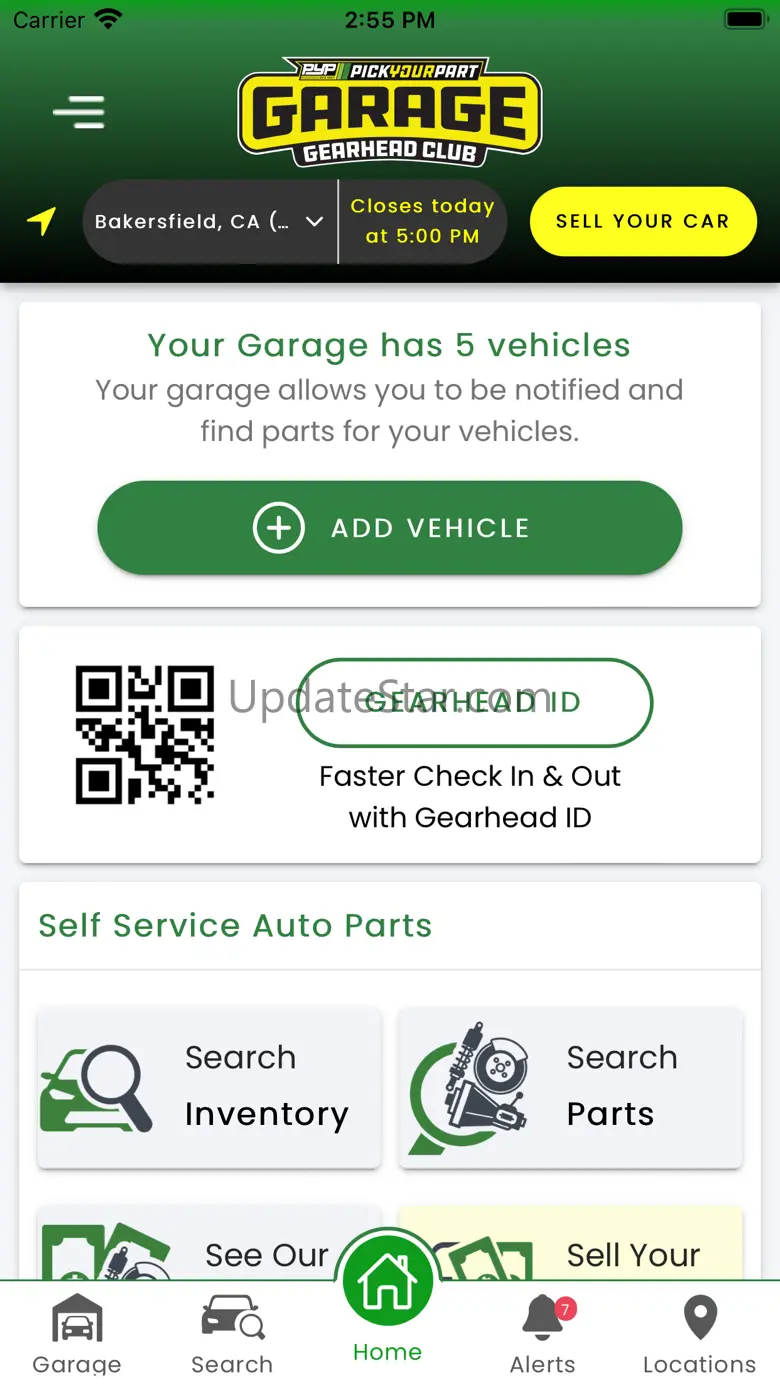Go to the Home tab

pyautogui.click(x=388, y=1300)
